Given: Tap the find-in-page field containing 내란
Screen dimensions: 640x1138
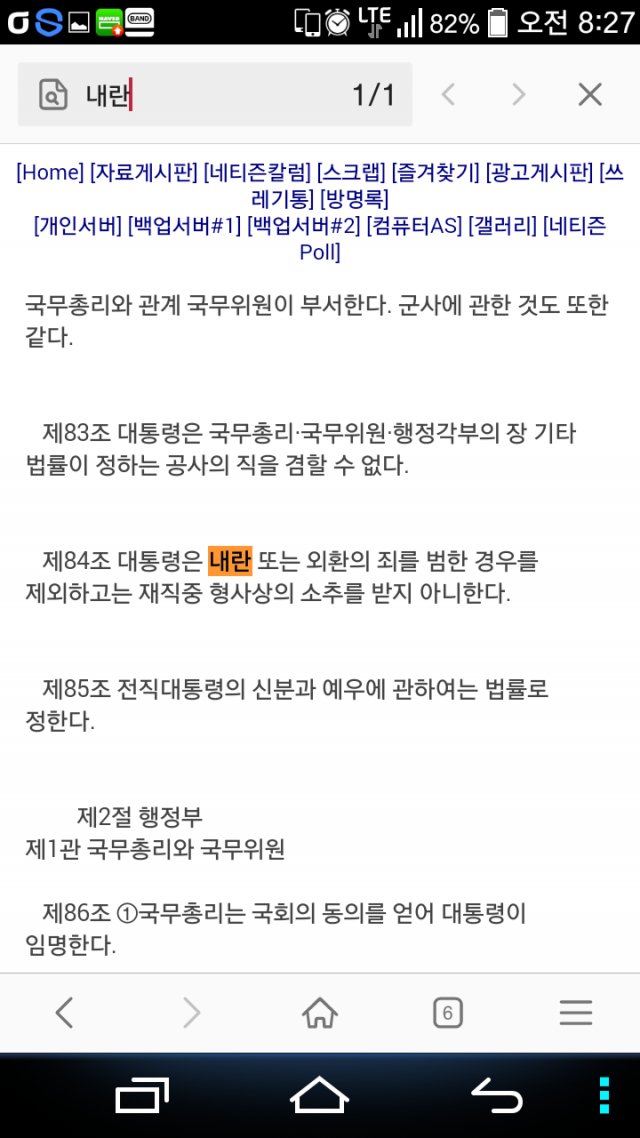Looking at the screenshot, I should [x=215, y=94].
